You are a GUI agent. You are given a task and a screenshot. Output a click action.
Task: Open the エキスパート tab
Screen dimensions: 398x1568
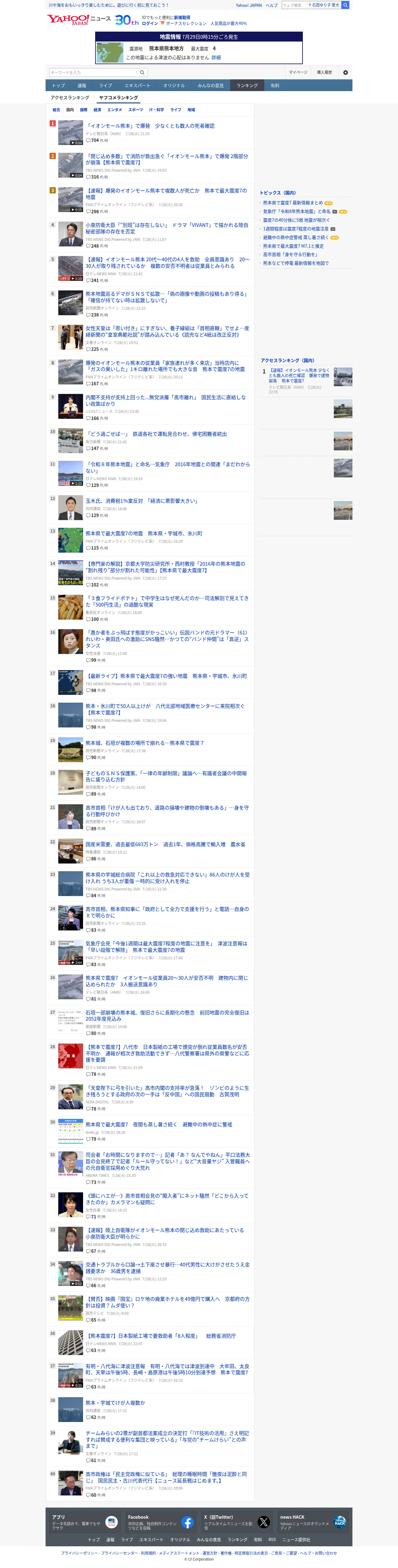click(x=138, y=86)
